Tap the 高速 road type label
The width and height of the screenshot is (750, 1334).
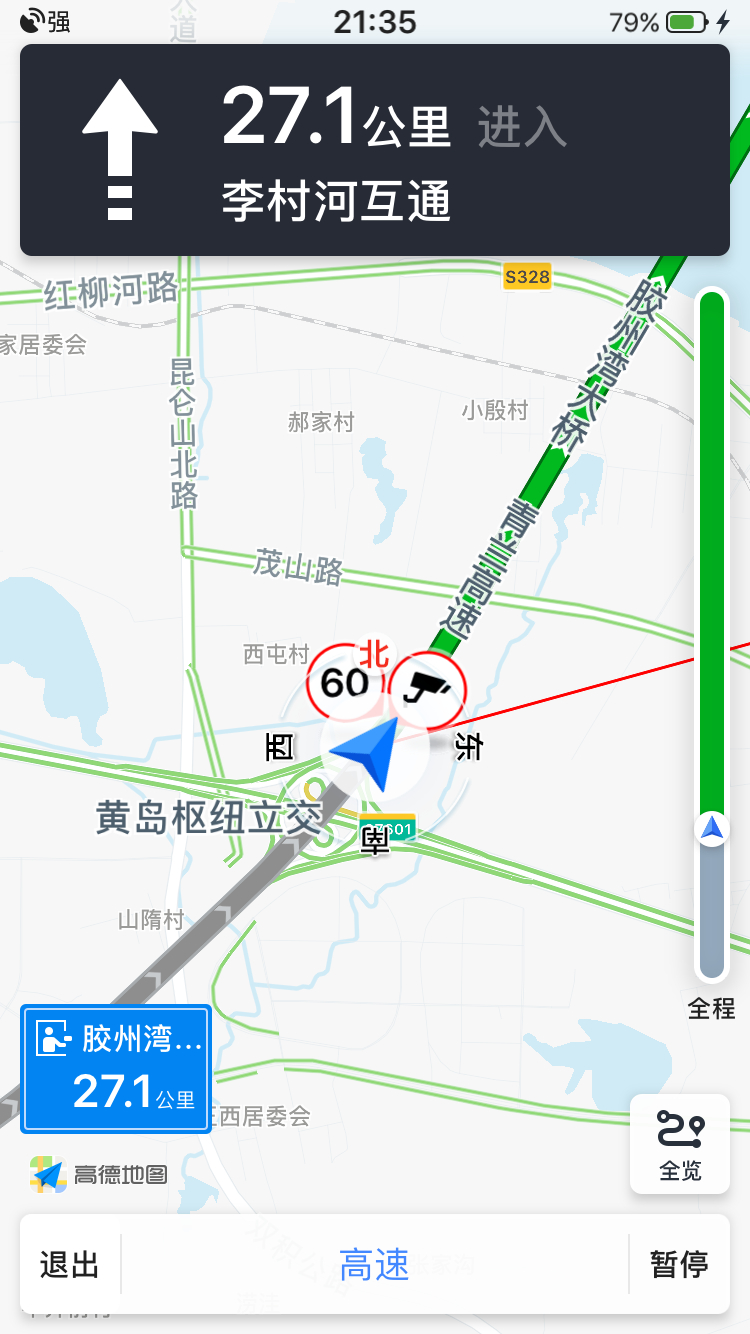coord(375,1265)
